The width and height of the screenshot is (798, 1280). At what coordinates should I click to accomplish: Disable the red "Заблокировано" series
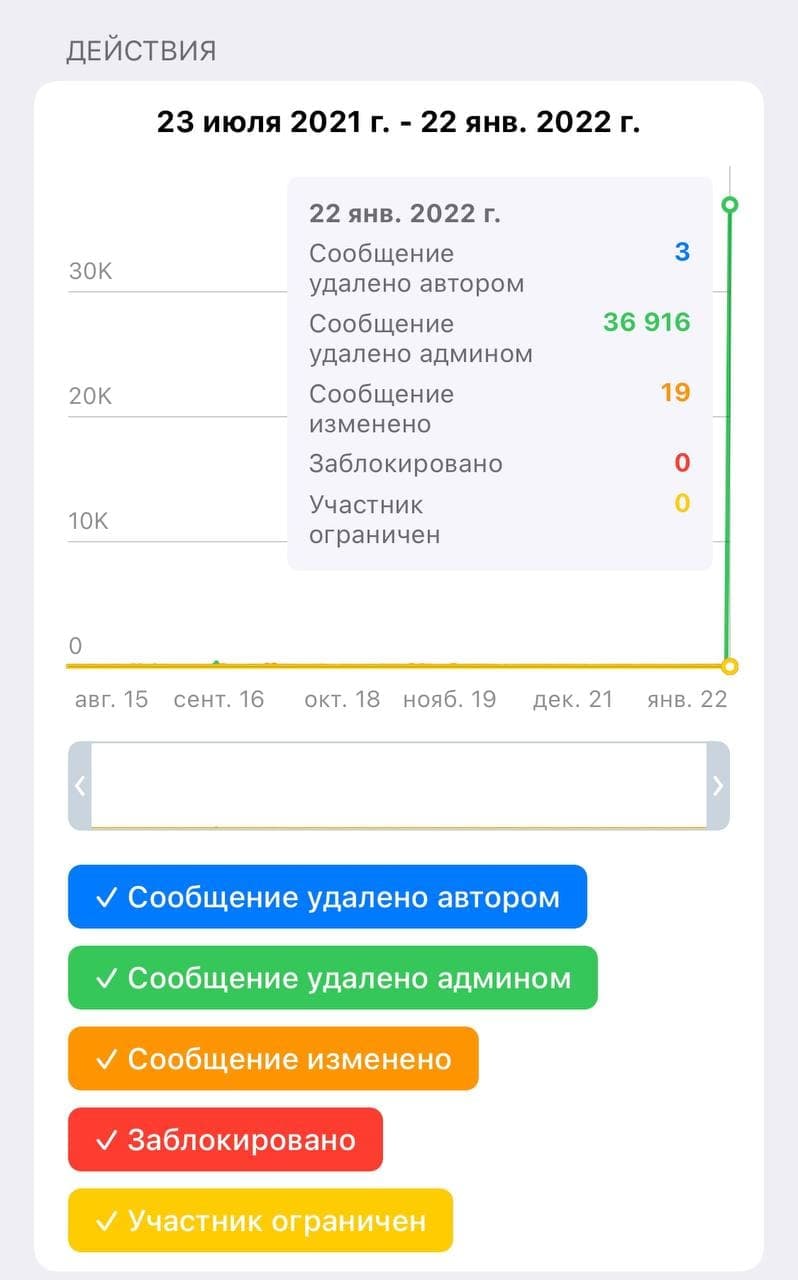(x=225, y=1139)
